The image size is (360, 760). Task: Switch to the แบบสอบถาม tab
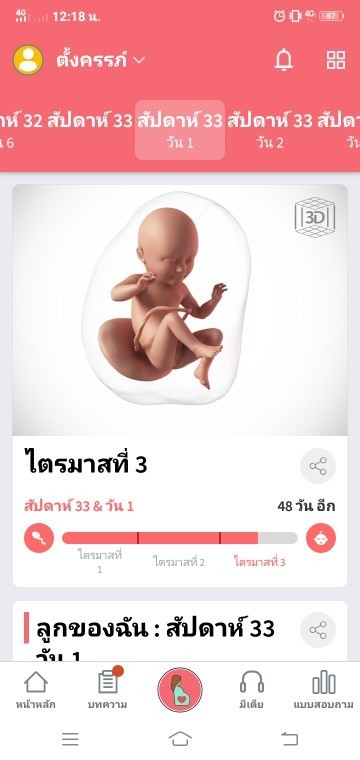point(323,690)
